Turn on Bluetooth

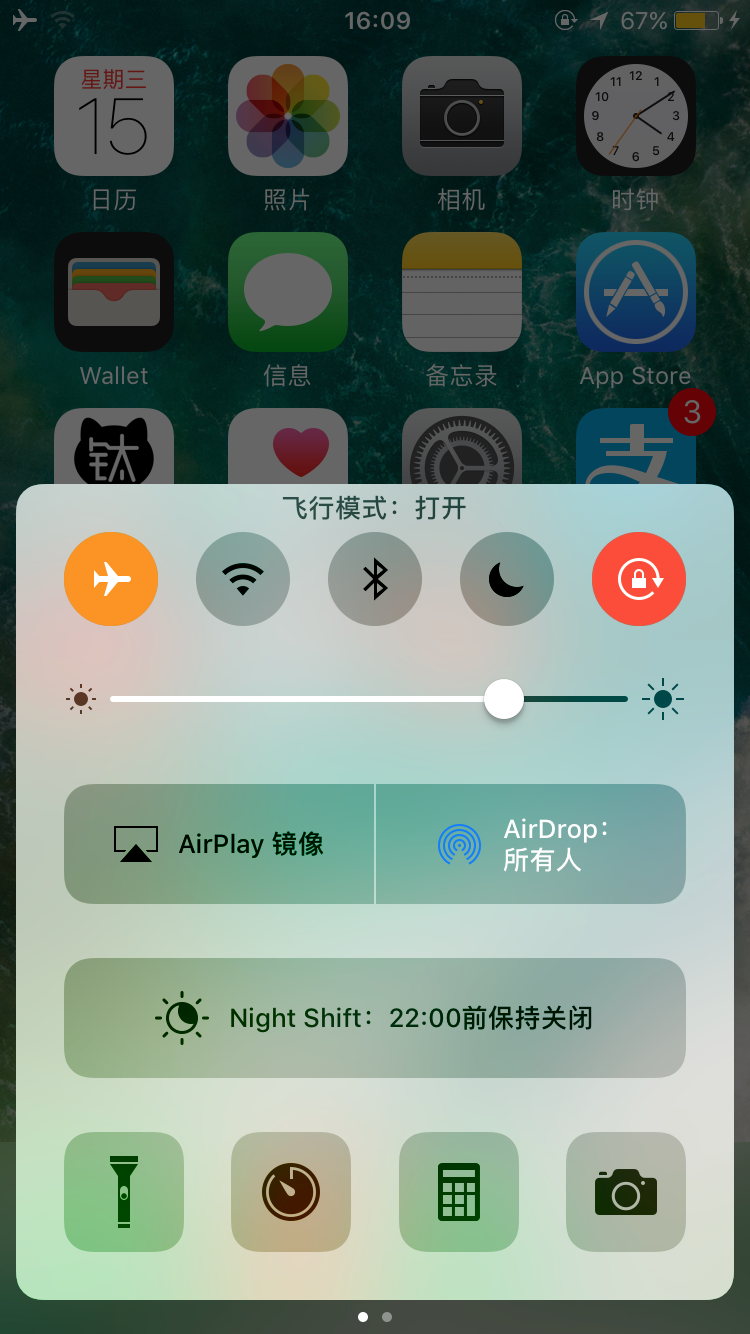[x=375, y=579]
